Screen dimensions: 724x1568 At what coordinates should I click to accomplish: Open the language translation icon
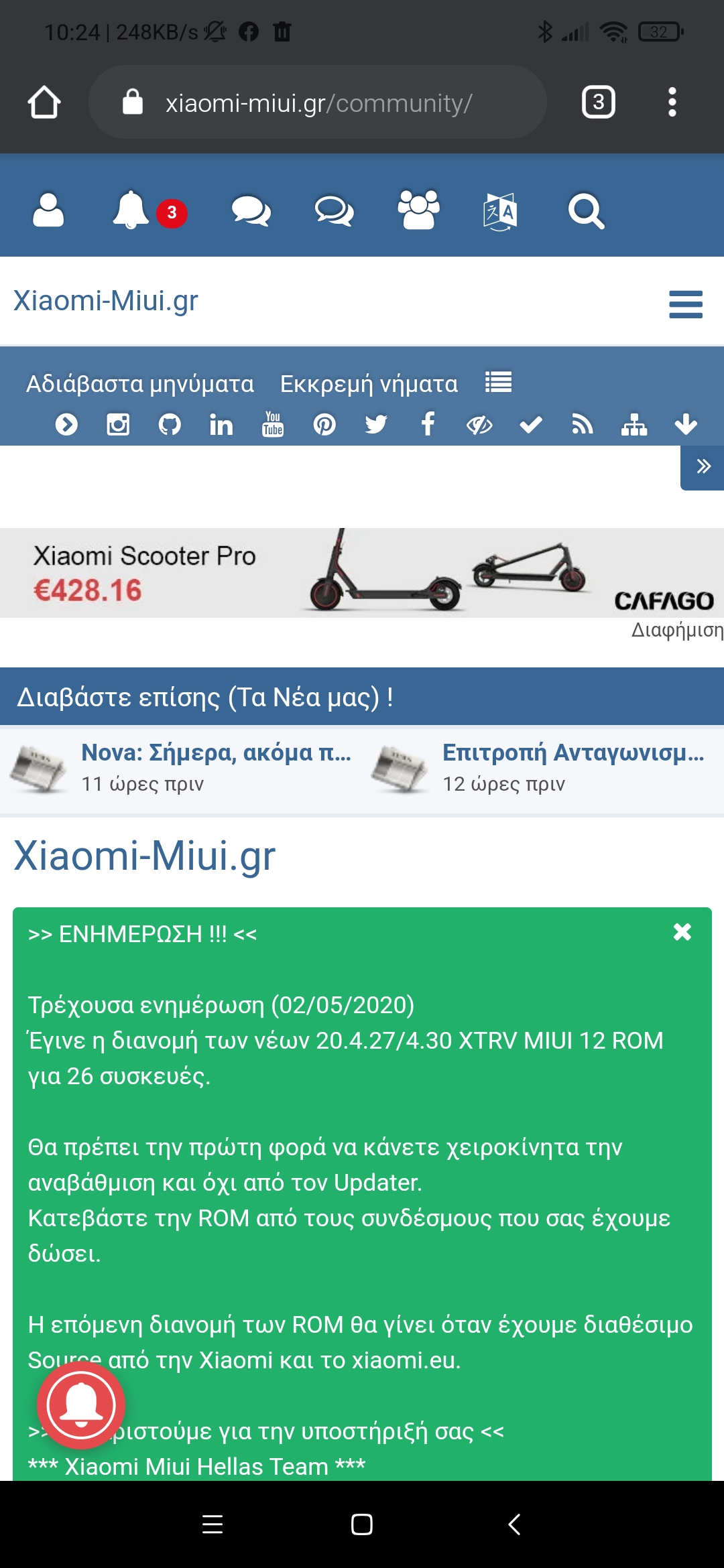coord(500,212)
